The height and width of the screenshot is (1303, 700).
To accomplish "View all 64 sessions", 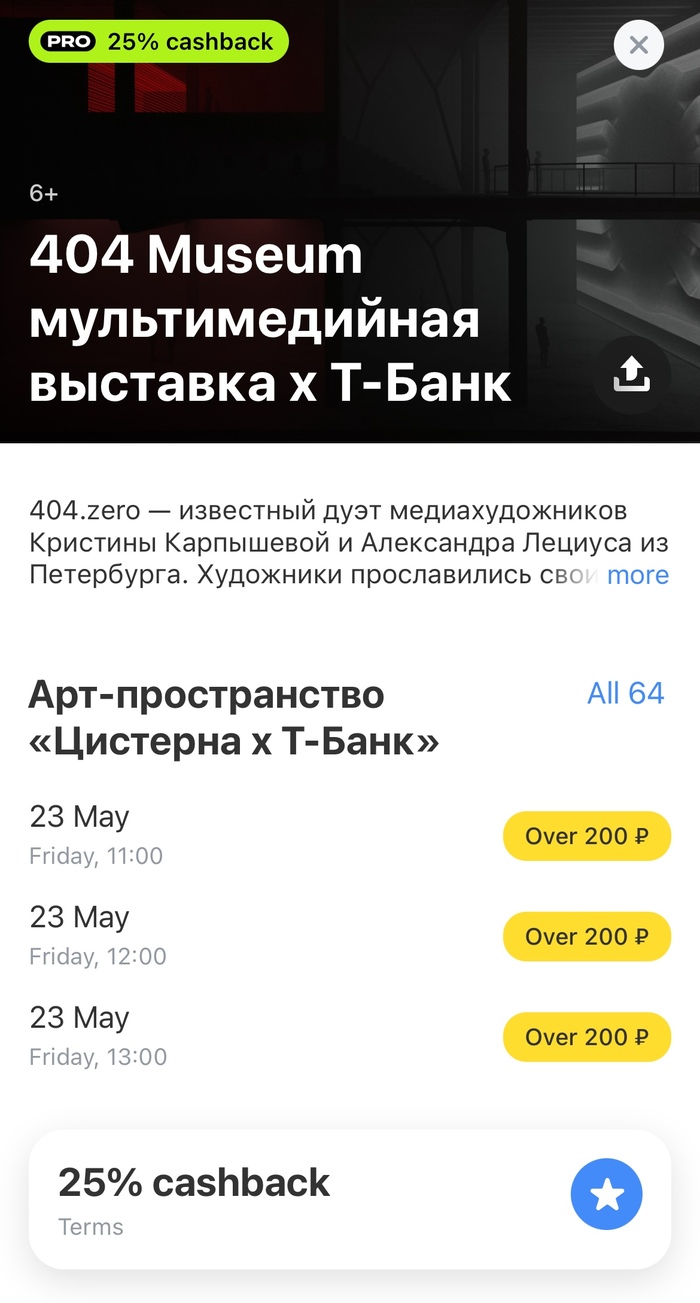I will 625,693.
